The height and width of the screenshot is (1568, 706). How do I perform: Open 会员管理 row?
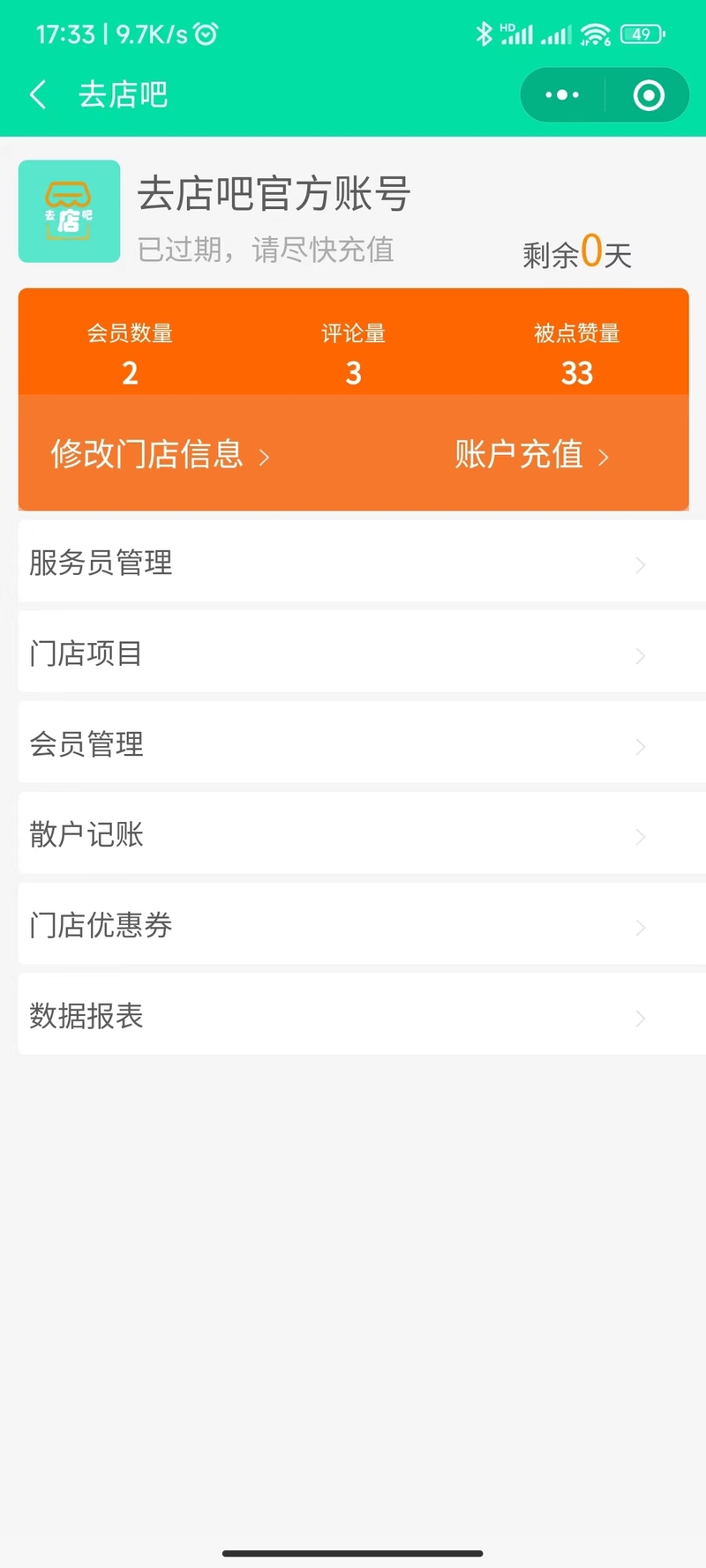coord(362,743)
